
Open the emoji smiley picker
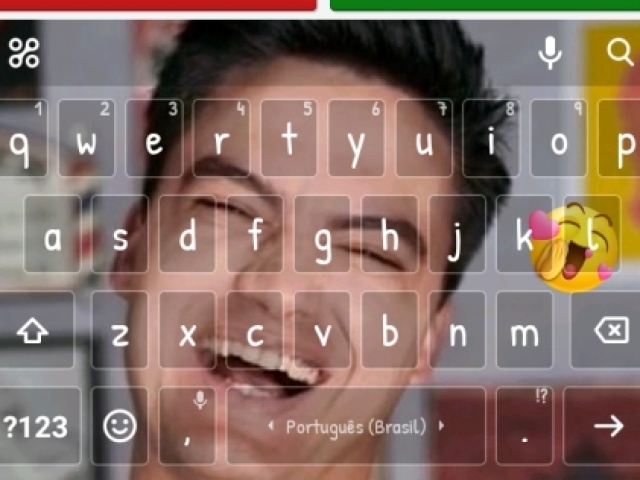click(120, 427)
